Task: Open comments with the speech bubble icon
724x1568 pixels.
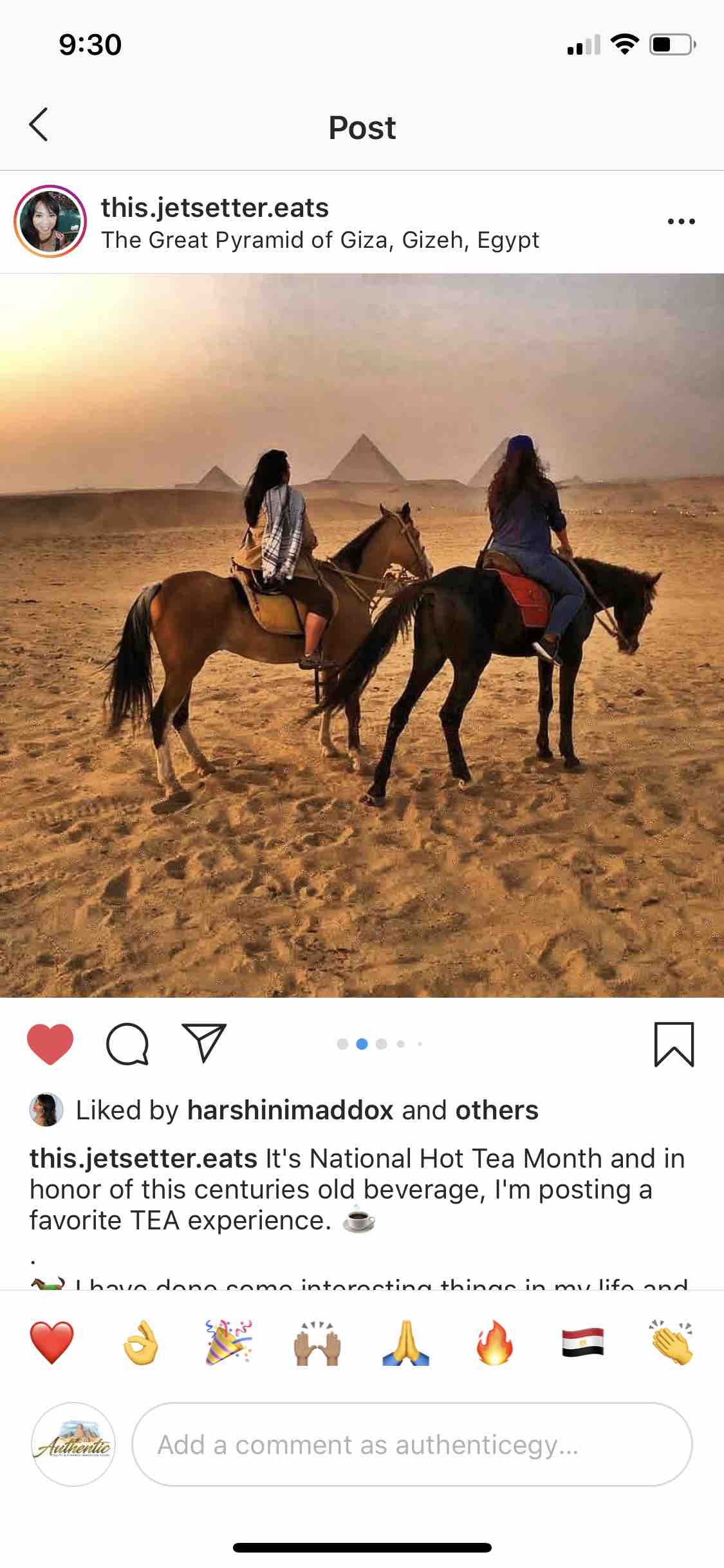Action: 127,1044
